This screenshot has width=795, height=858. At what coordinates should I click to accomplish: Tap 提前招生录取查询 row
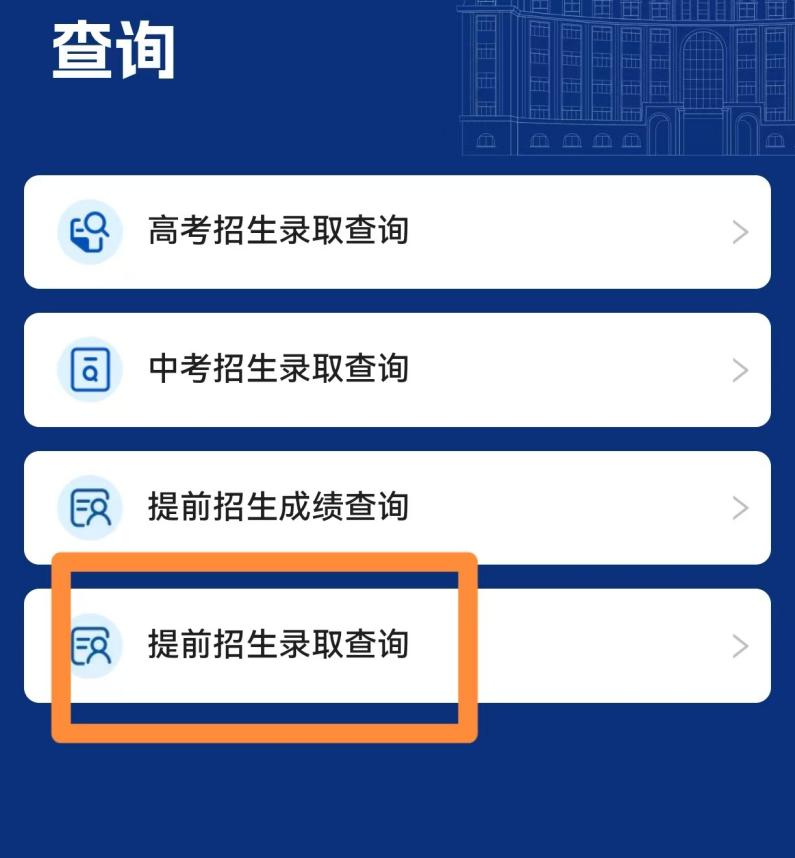click(397, 645)
